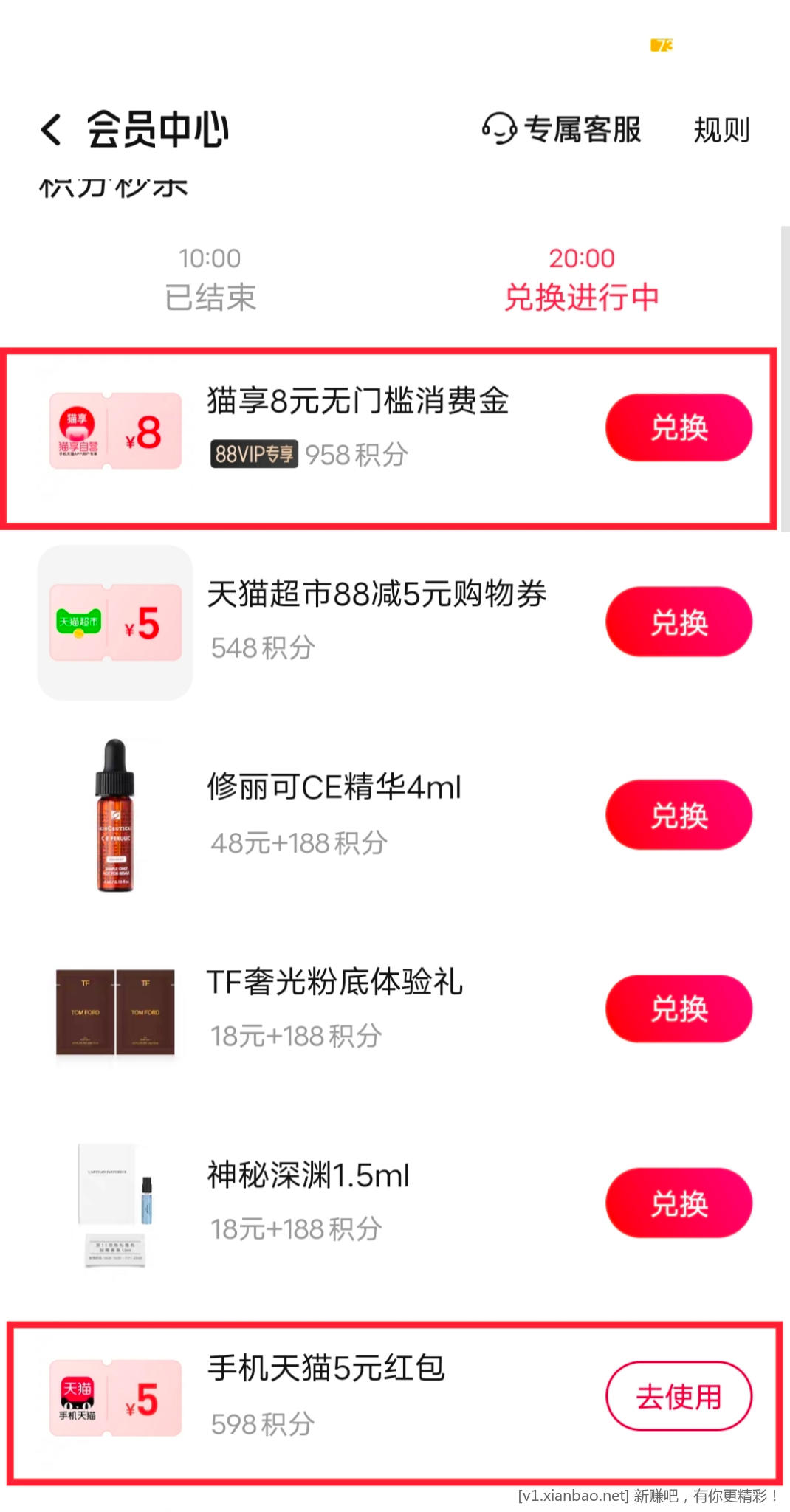The width and height of the screenshot is (790, 1512).
Task: Redeem 猫享8元无门槛消费金
Action: coord(679,427)
